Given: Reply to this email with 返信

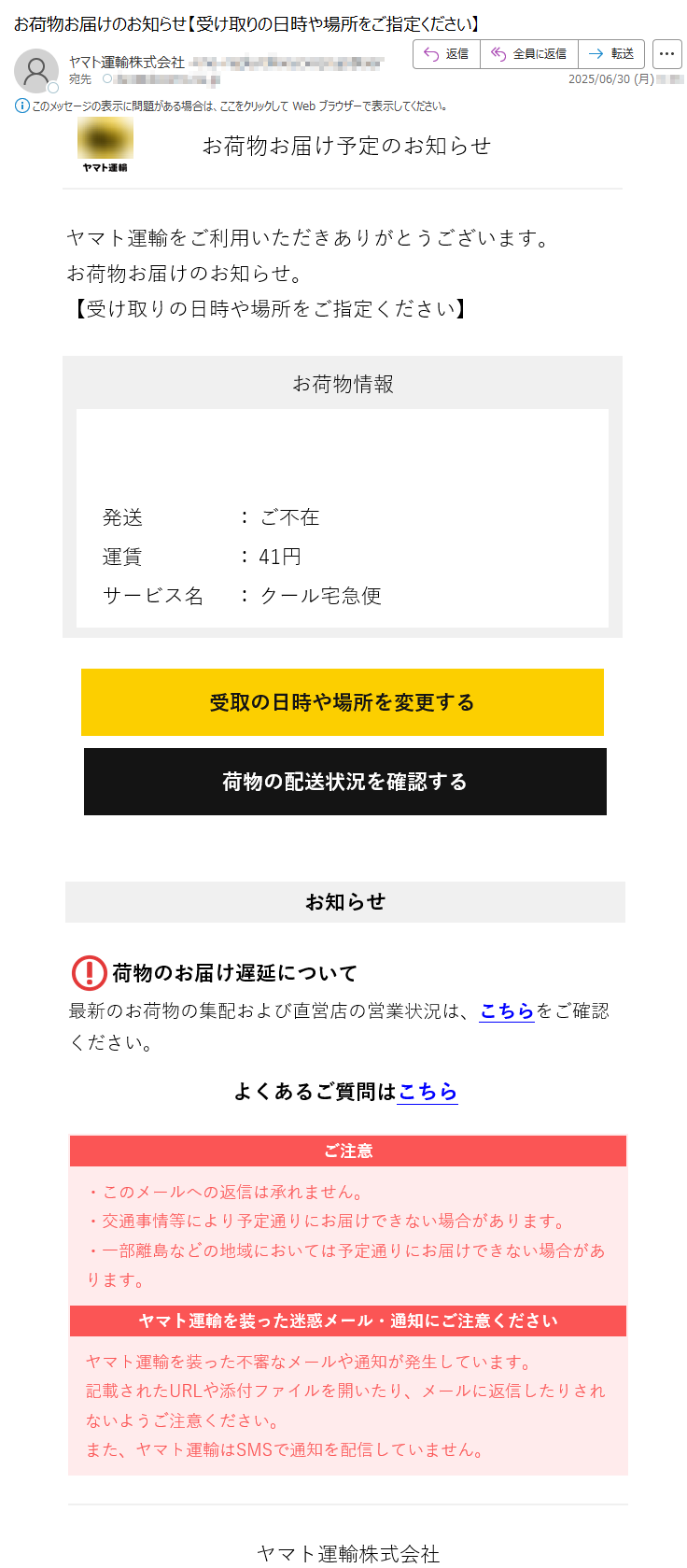Looking at the screenshot, I should [446, 54].
